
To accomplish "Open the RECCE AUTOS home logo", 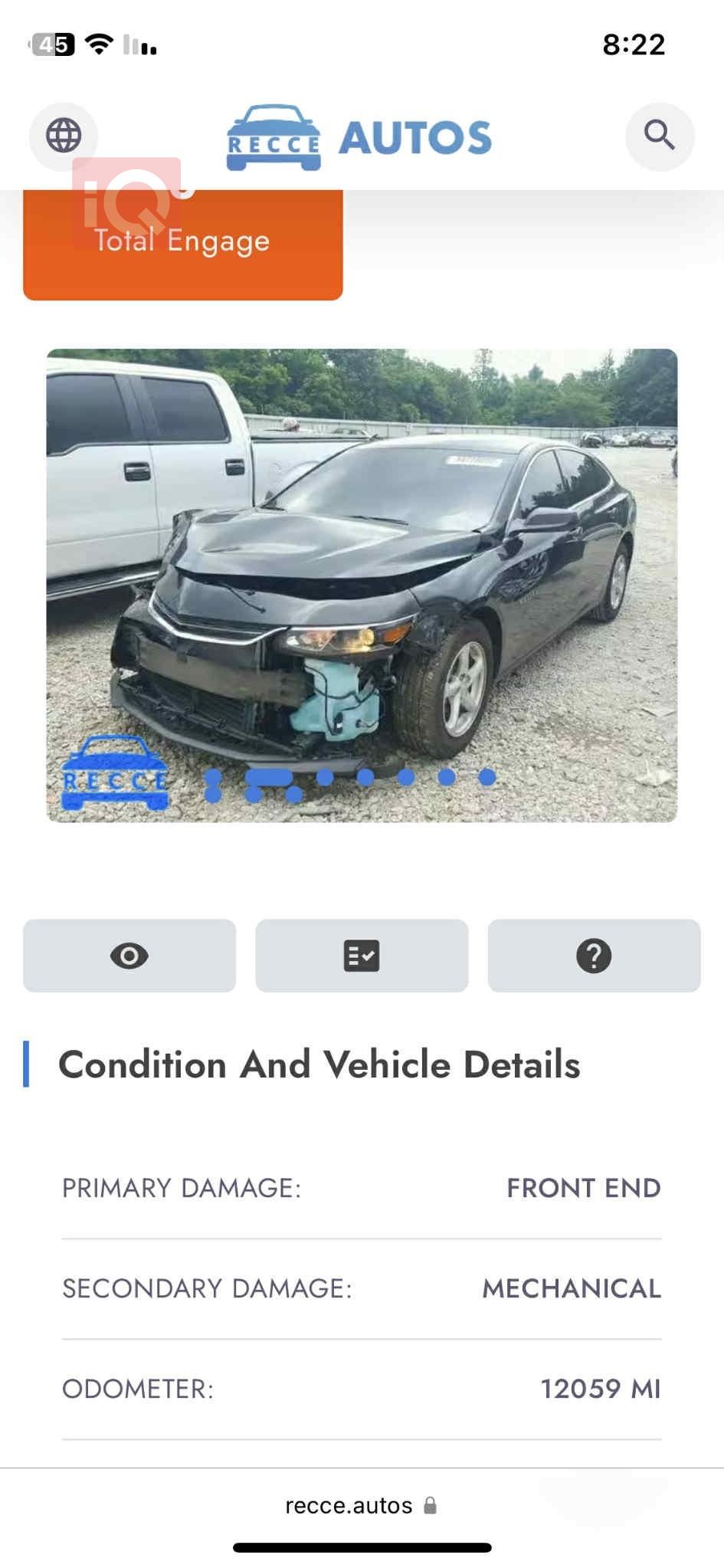I will [359, 137].
